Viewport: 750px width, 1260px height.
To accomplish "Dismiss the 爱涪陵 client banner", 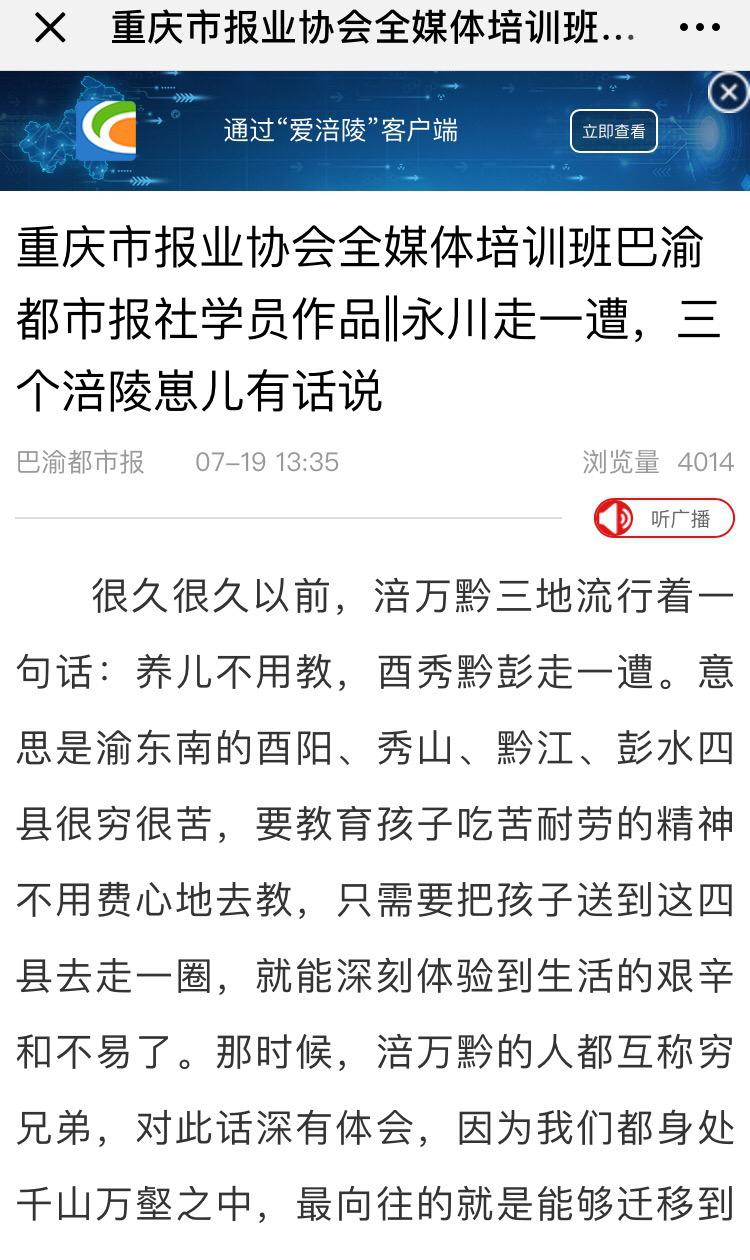I will pyautogui.click(x=728, y=92).
